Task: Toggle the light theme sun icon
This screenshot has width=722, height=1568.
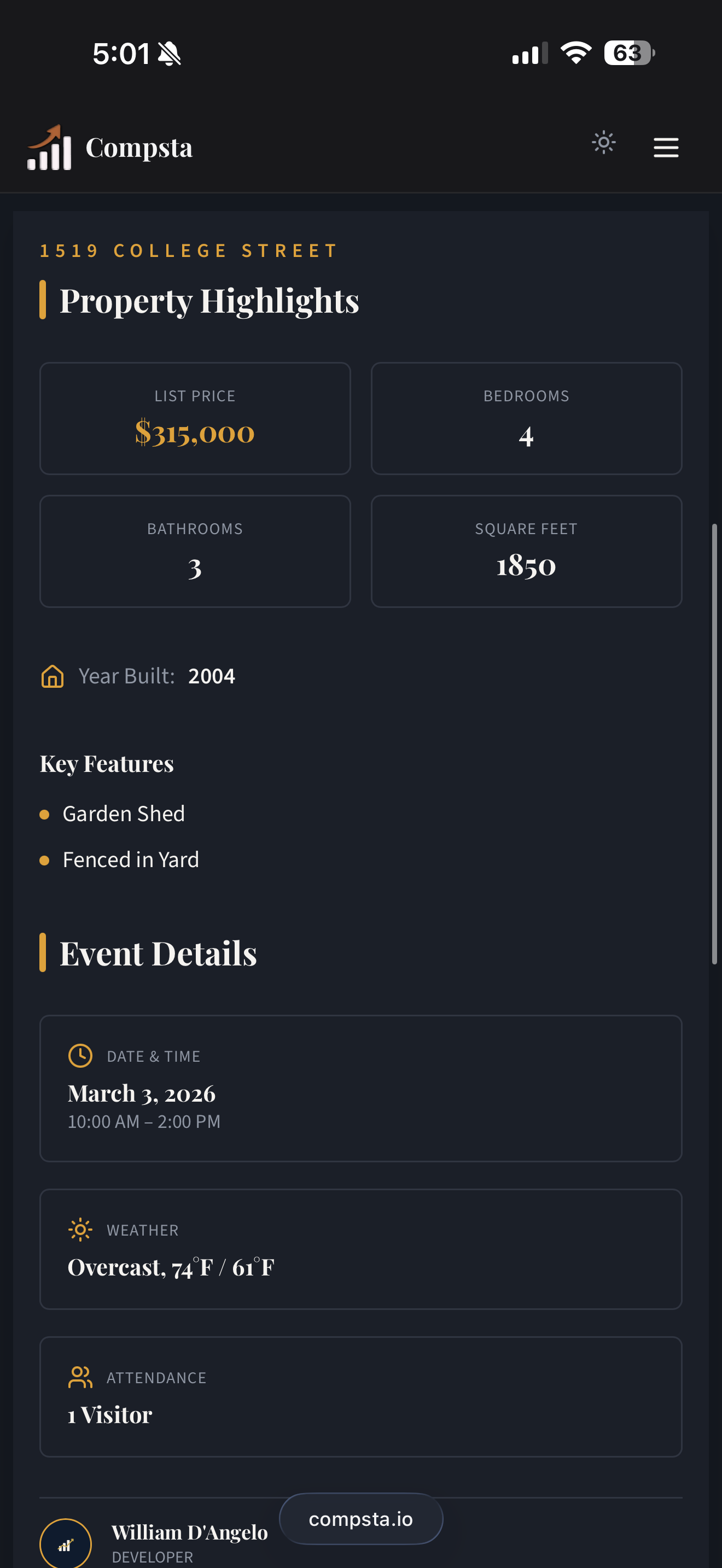Action: (603, 143)
